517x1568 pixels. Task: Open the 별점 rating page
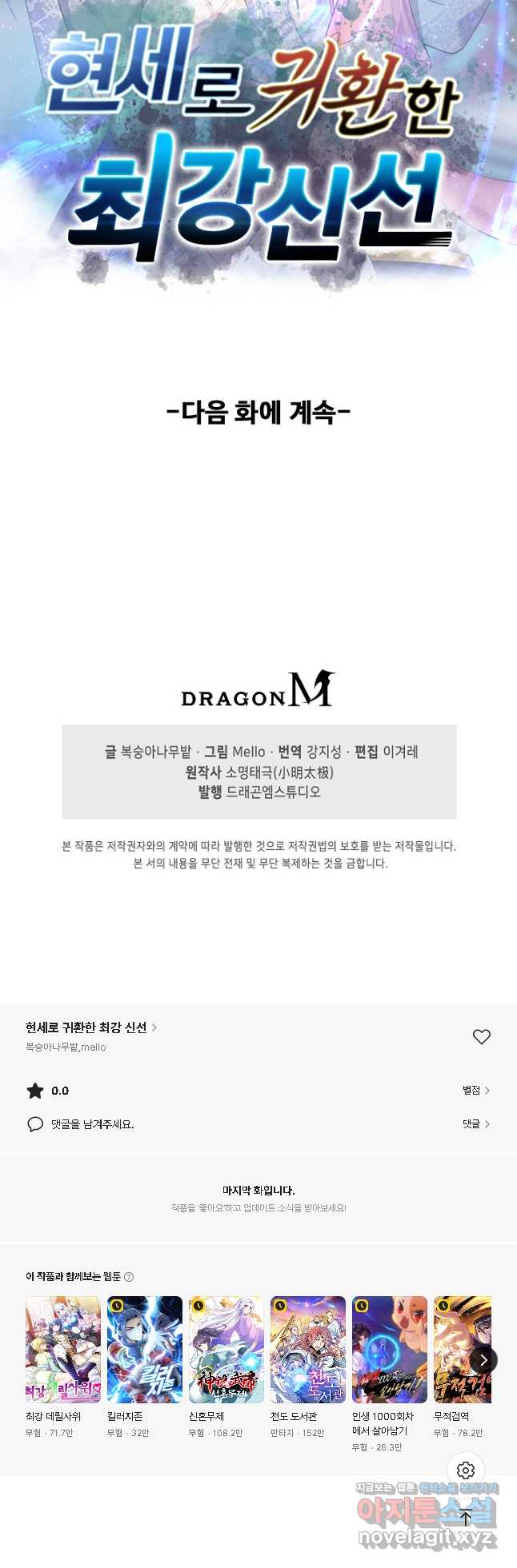(475, 1091)
